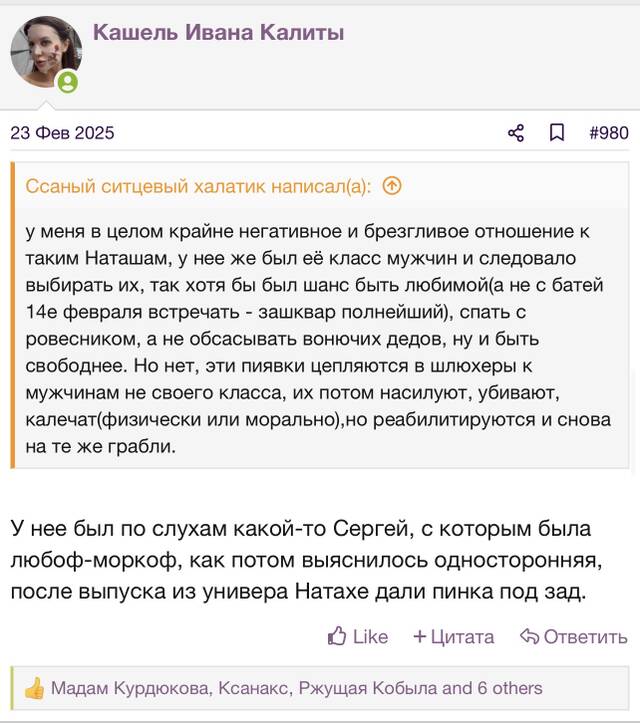Image resolution: width=640 pixels, height=723 pixels.
Task: Jump to the quoted original post arrow
Action: tap(392, 186)
